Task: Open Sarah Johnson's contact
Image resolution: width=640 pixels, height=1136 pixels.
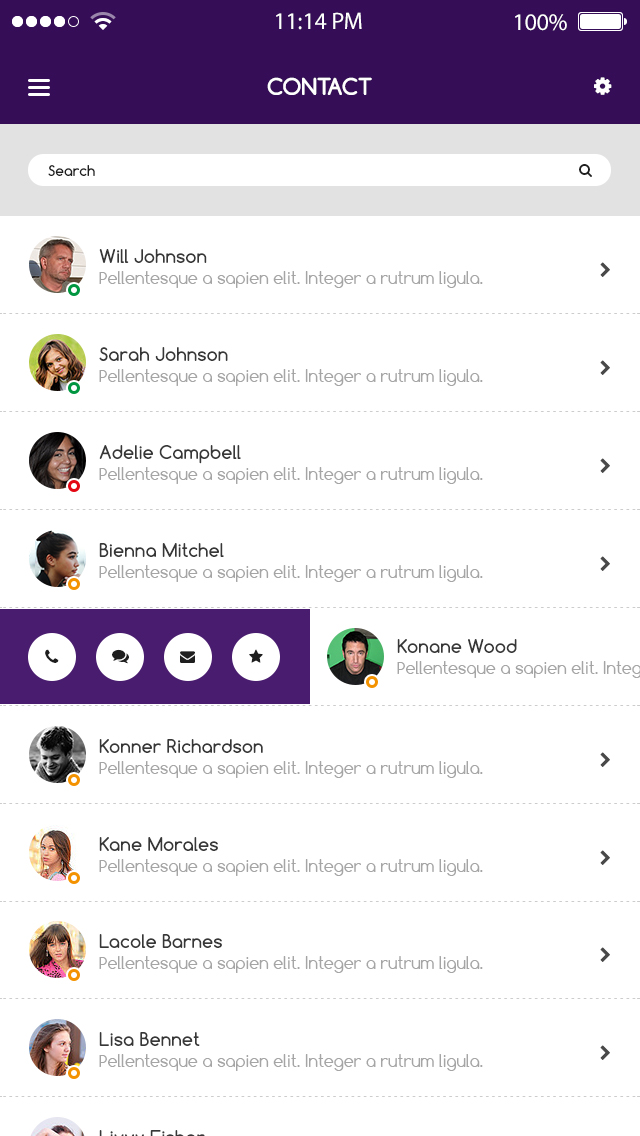Action: tap(320, 363)
